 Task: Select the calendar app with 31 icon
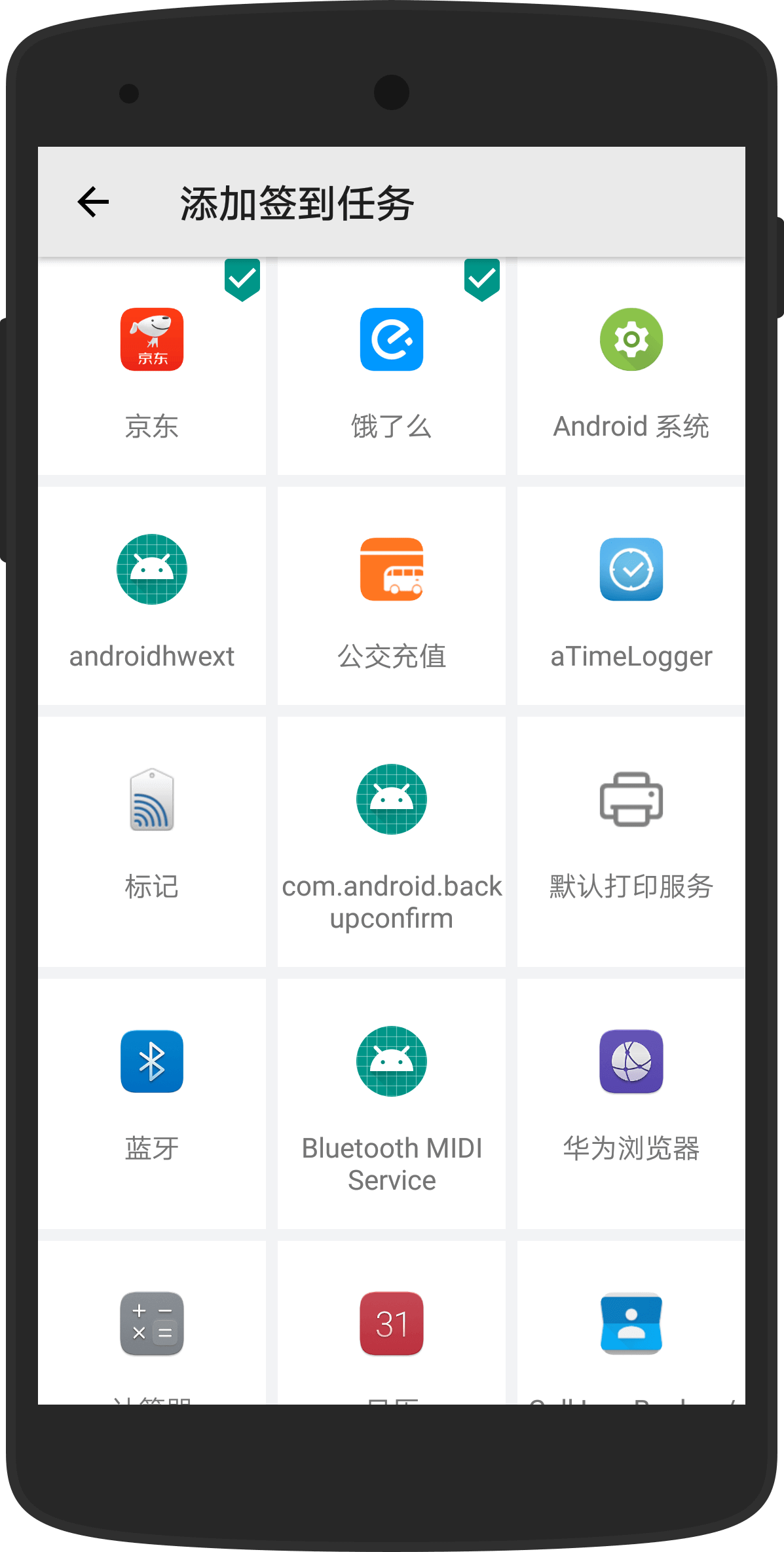(392, 1323)
